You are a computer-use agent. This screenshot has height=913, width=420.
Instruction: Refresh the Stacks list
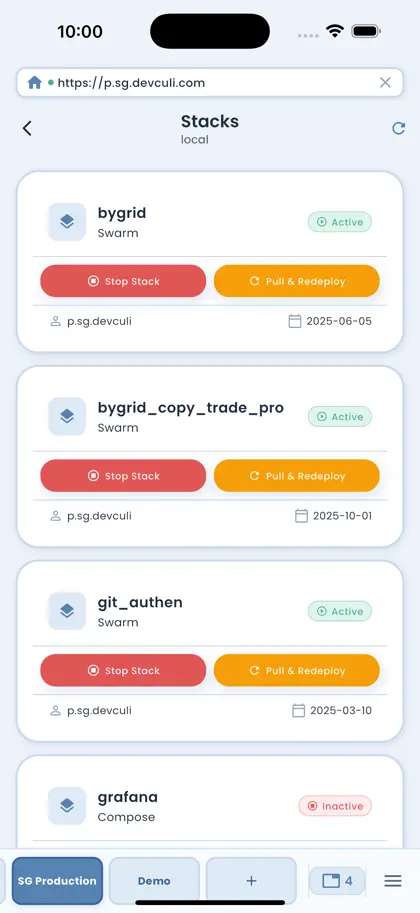tap(398, 128)
